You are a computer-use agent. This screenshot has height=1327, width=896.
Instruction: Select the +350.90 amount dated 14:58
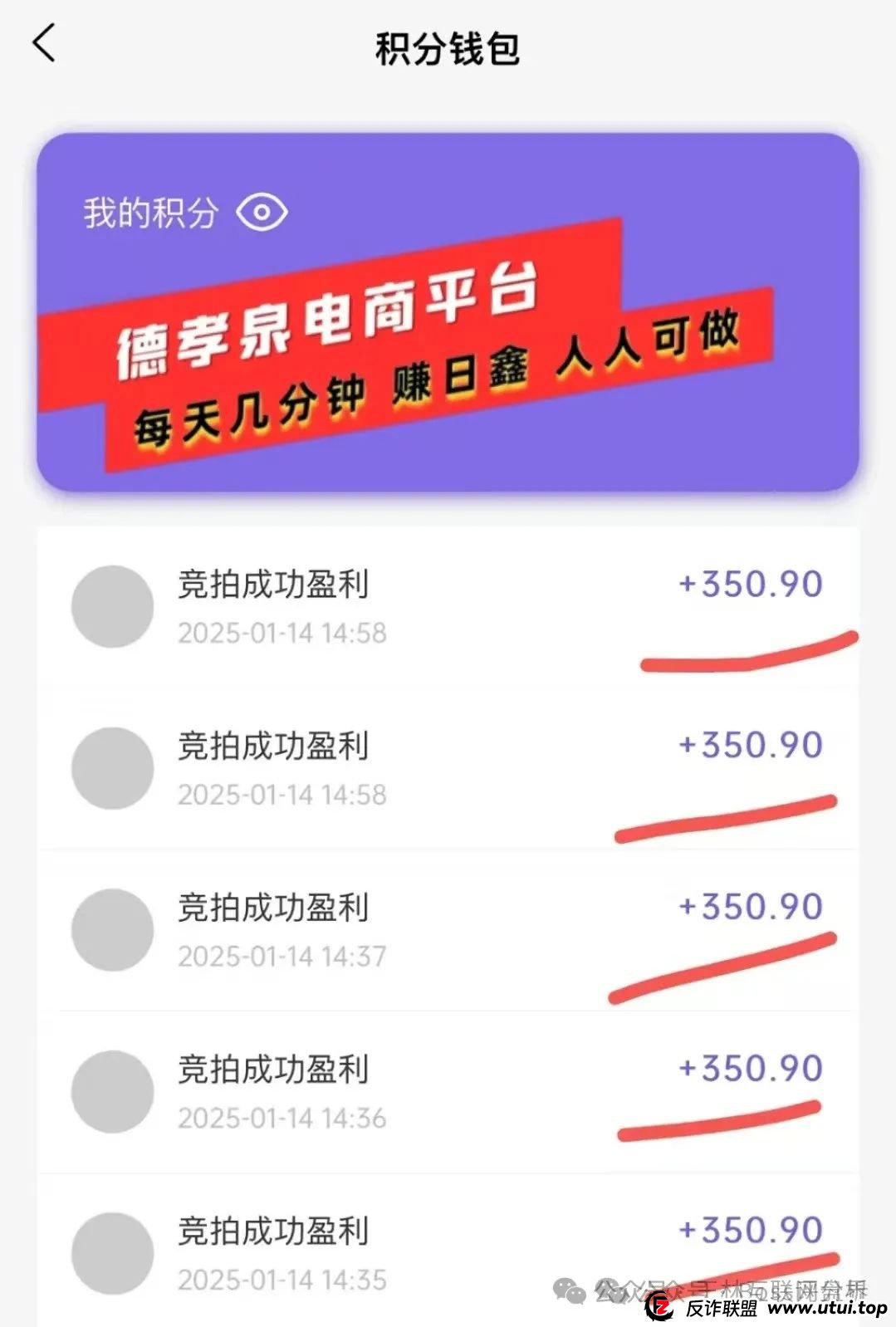pos(752,584)
